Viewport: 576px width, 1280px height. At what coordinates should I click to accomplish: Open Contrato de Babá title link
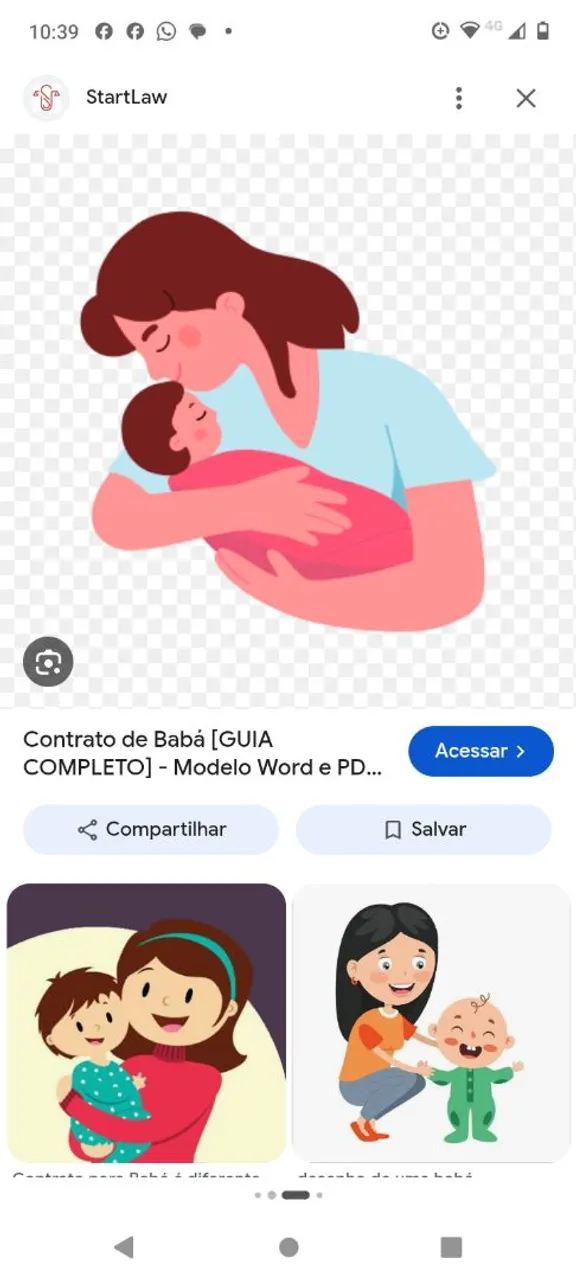coord(203,754)
